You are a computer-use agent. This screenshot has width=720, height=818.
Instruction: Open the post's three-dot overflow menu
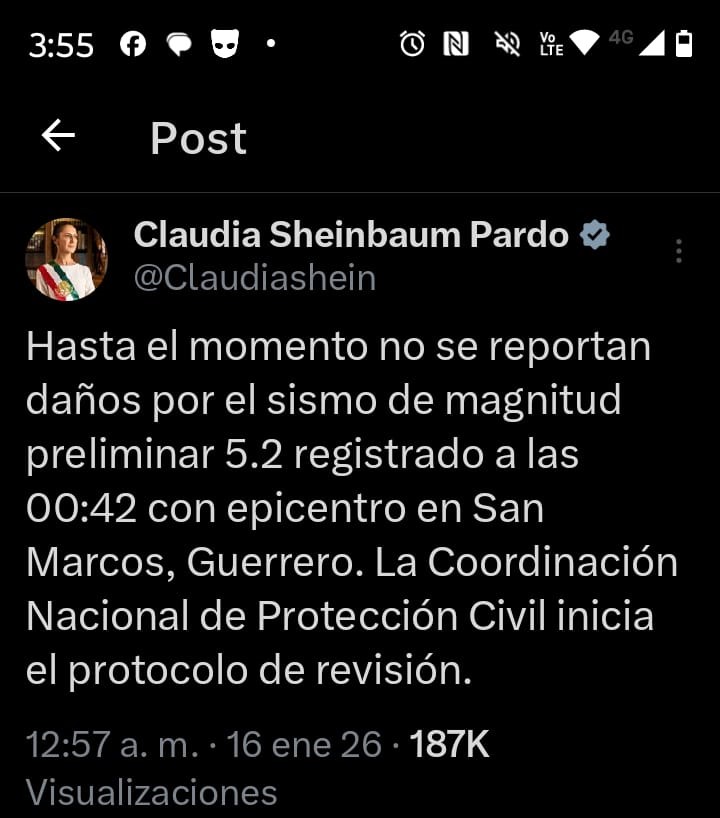coord(679,251)
